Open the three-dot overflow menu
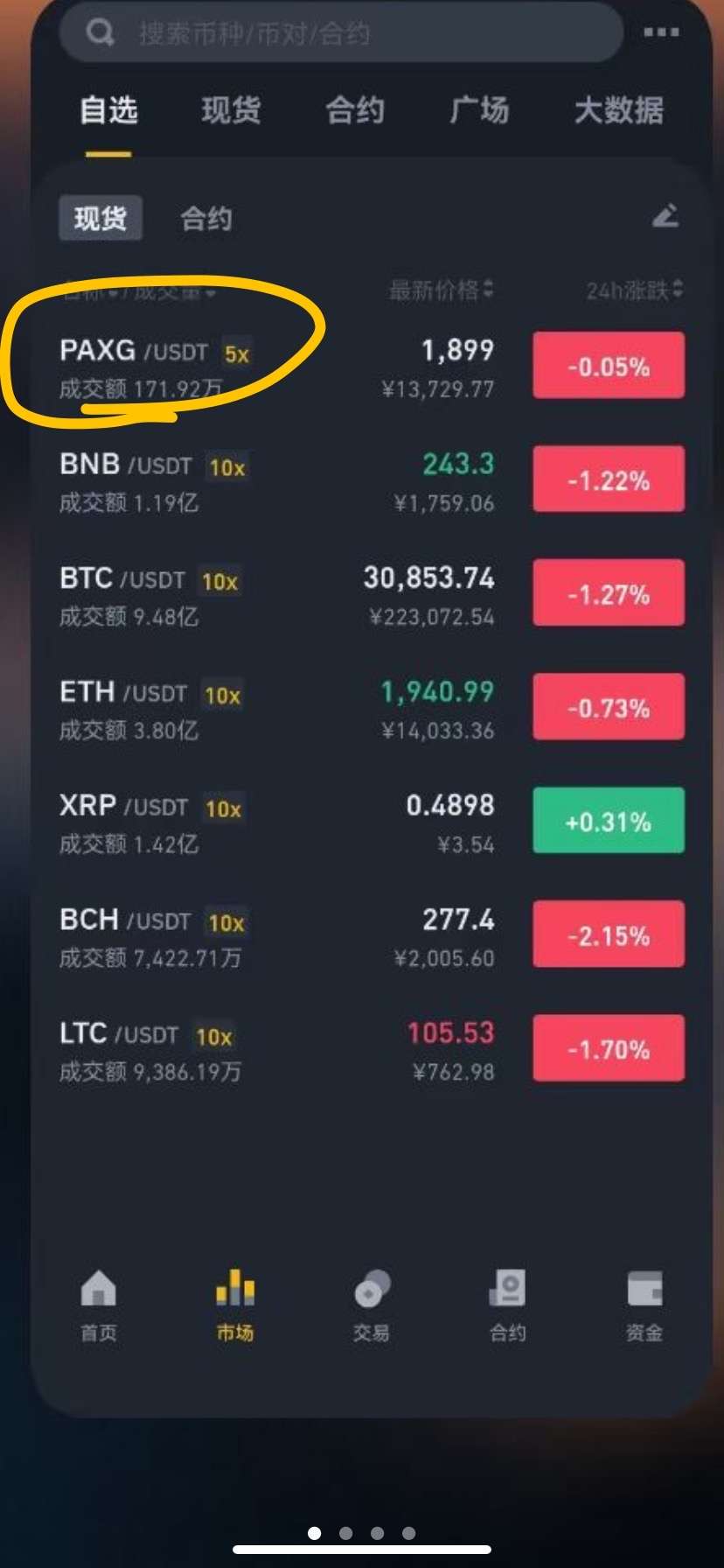 661,32
